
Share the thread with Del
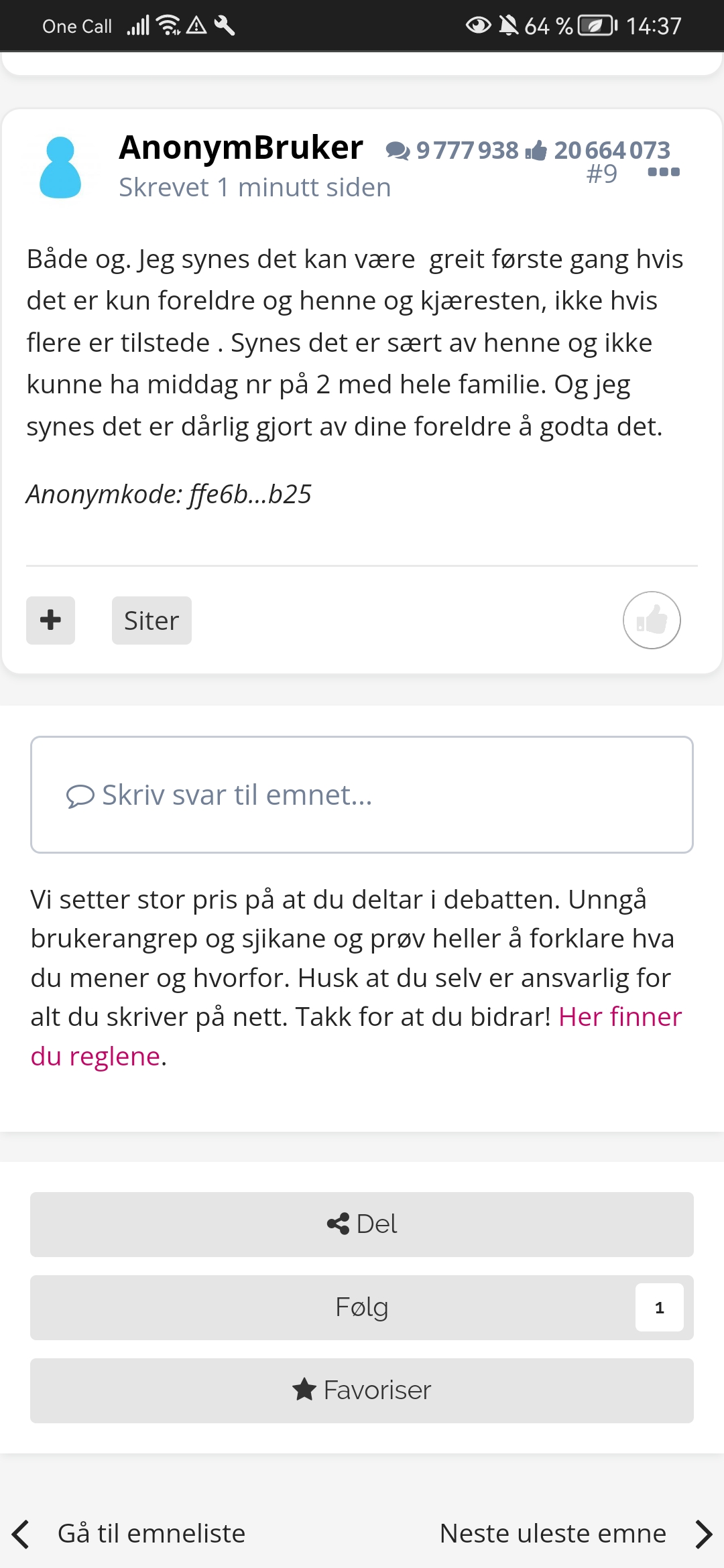coord(362,1224)
